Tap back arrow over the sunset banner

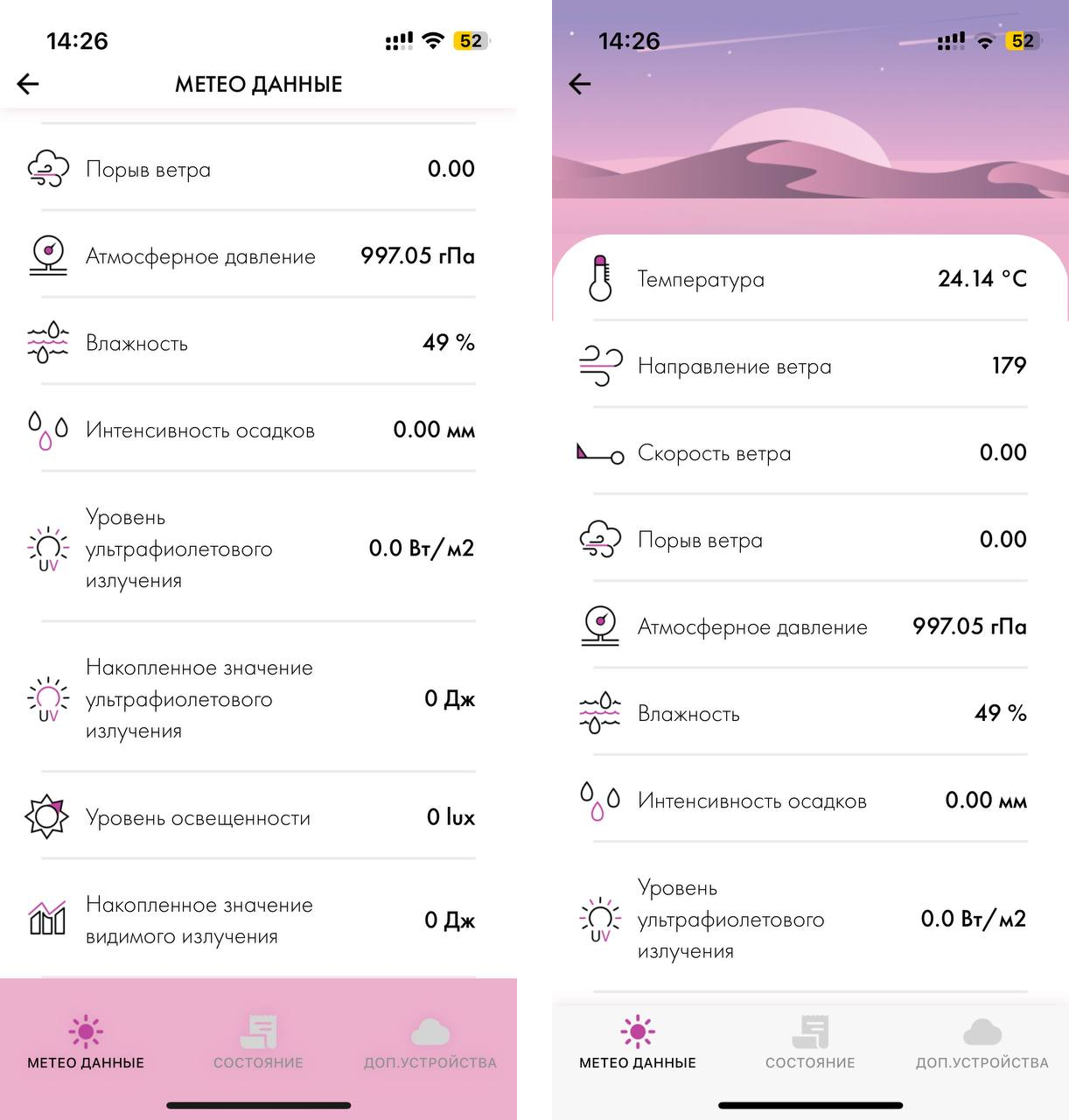click(x=580, y=84)
